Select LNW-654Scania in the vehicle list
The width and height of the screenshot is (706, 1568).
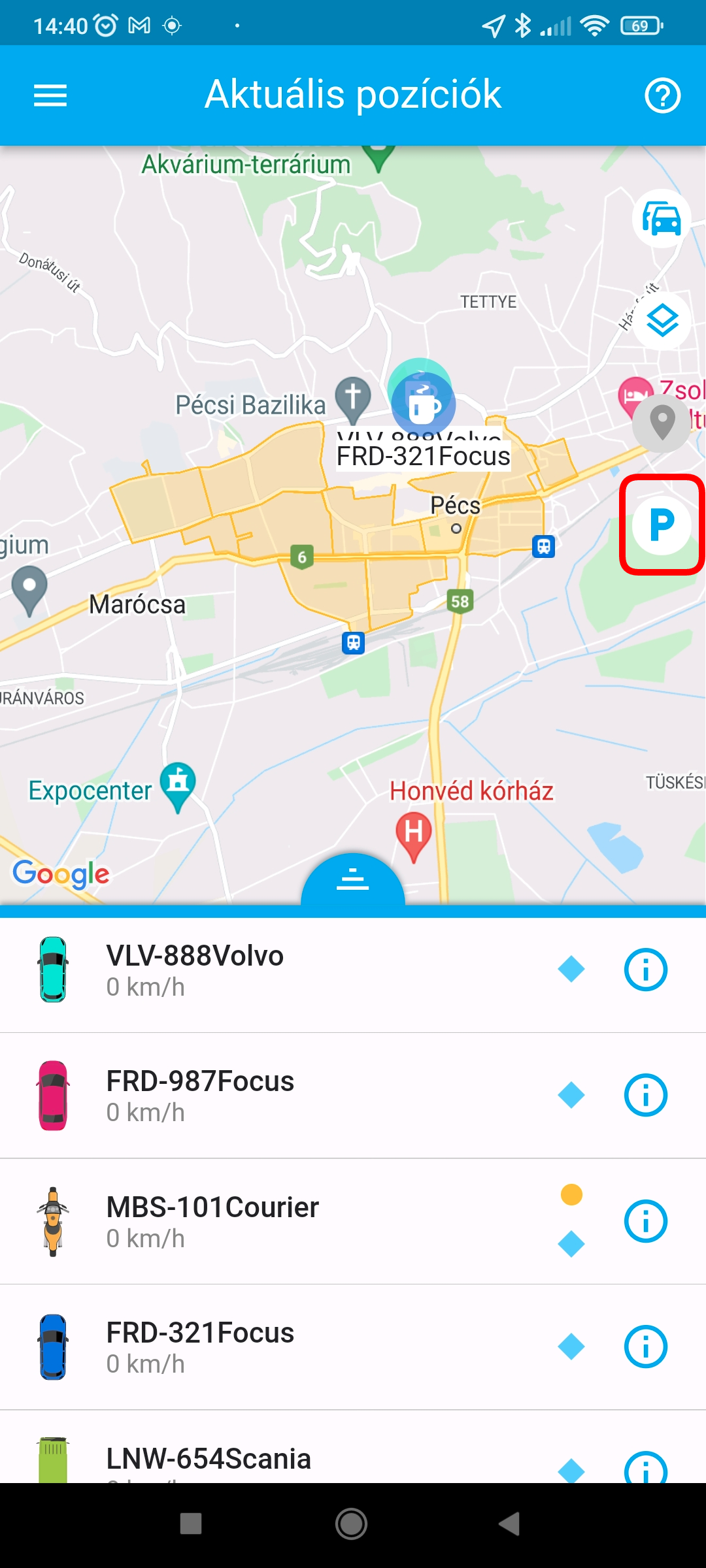click(x=261, y=1460)
